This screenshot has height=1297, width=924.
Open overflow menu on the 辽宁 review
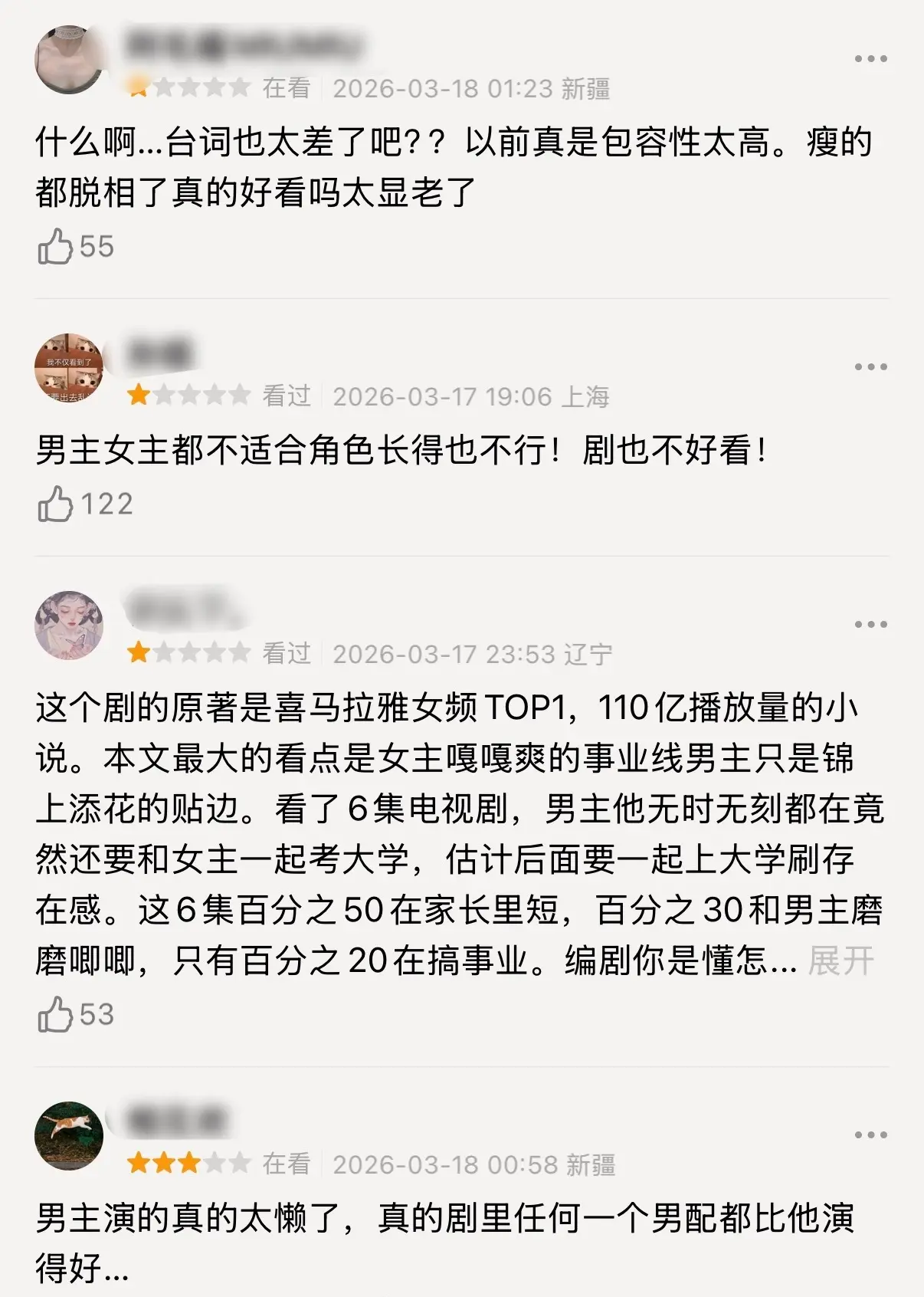coord(870,625)
